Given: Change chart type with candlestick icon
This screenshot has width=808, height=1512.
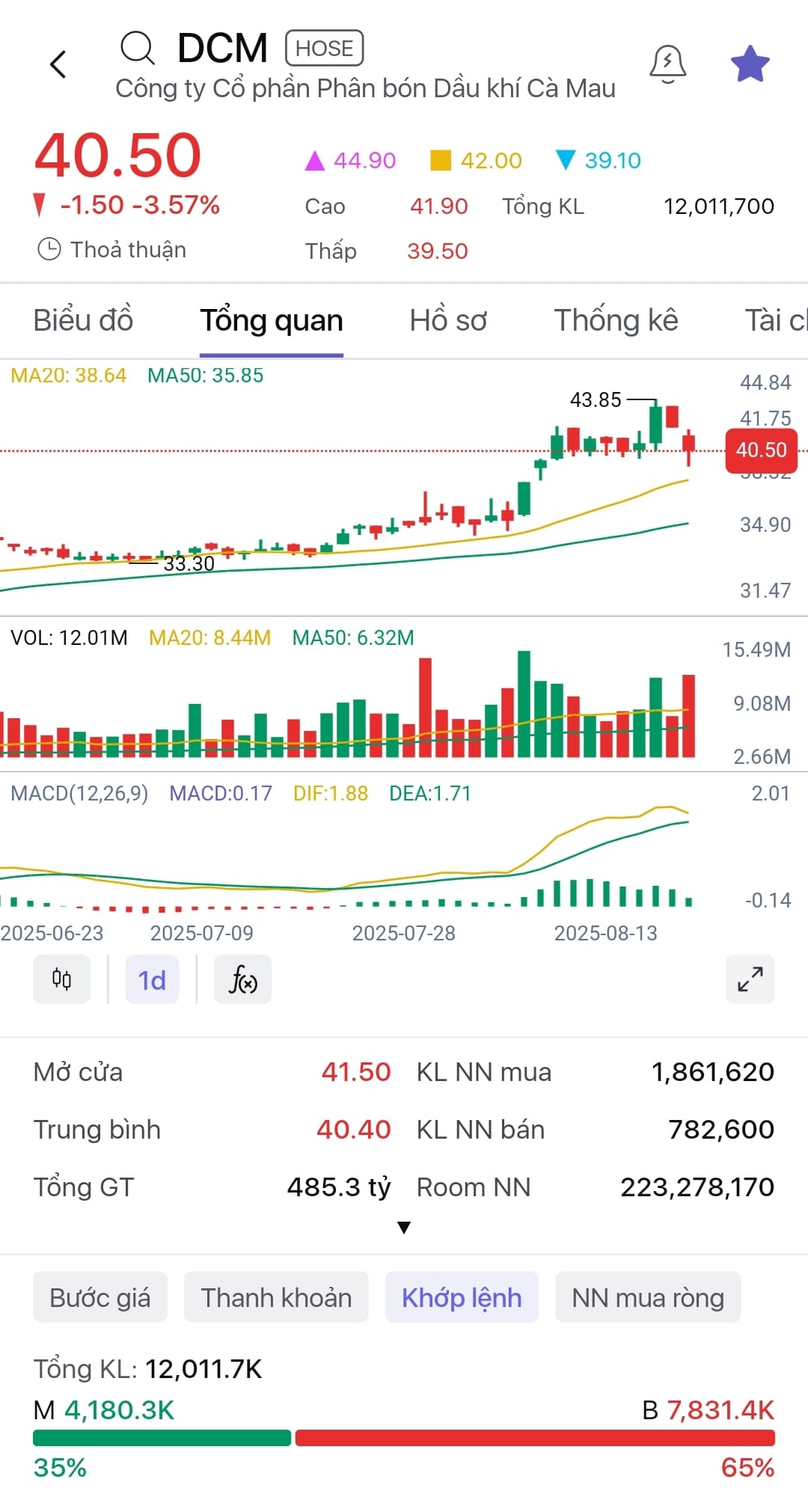Looking at the screenshot, I should [x=61, y=979].
